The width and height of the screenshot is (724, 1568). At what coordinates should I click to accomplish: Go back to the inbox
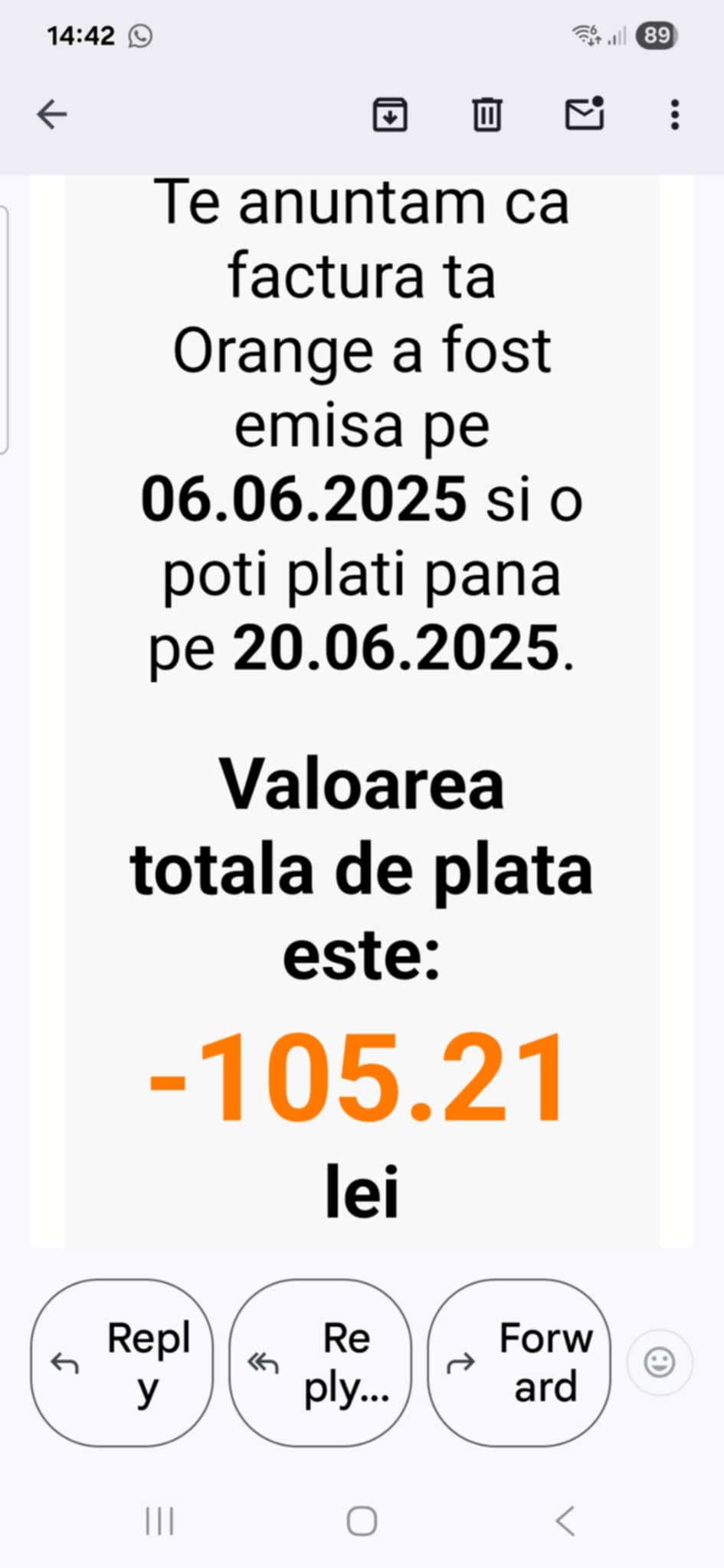click(x=52, y=115)
